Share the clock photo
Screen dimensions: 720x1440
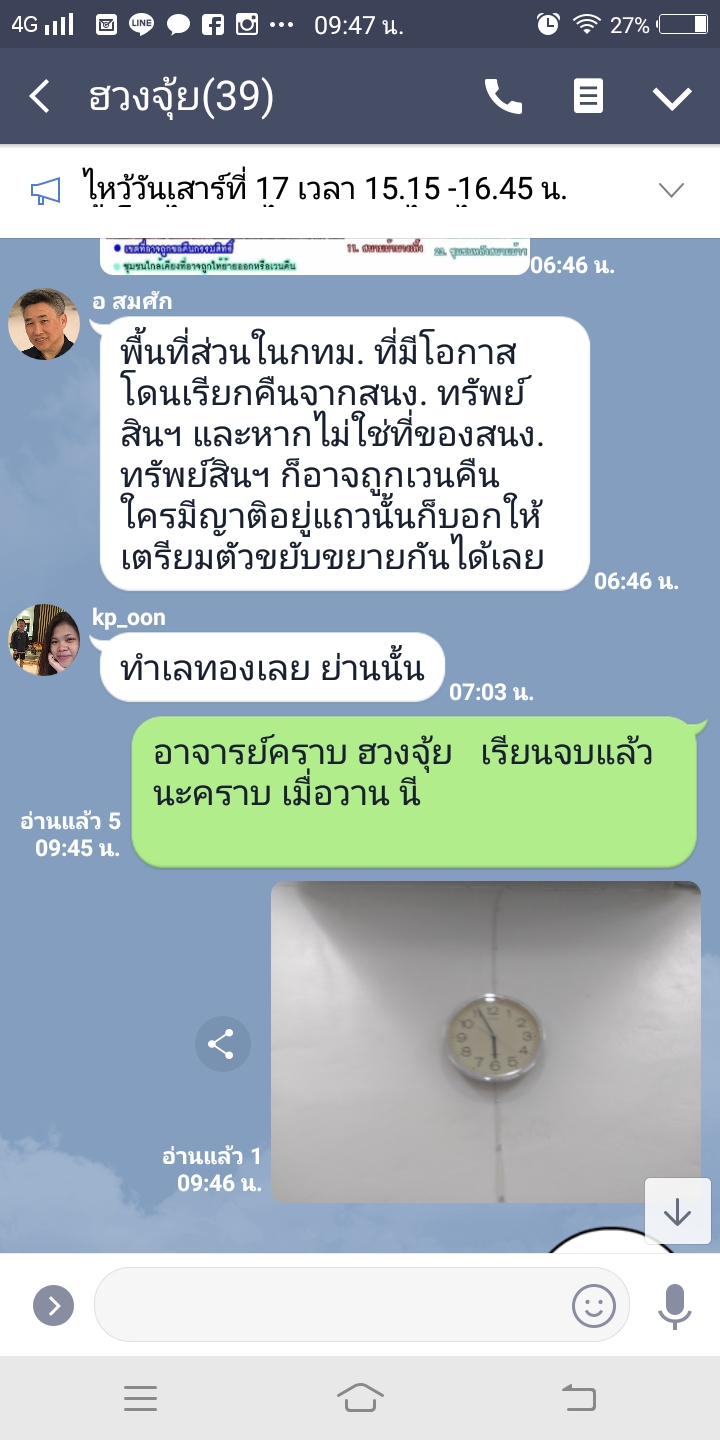[x=221, y=1045]
